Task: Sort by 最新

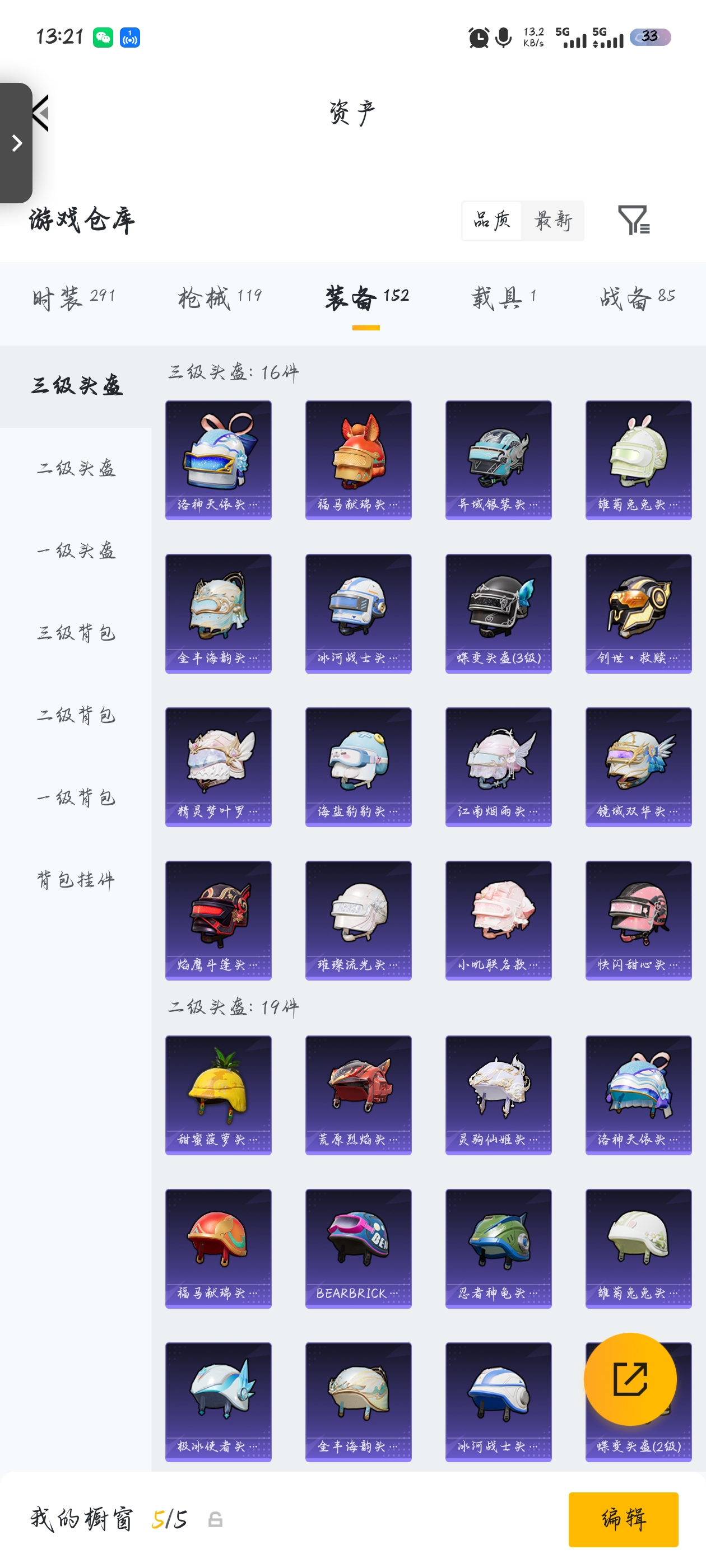Action: coord(552,220)
